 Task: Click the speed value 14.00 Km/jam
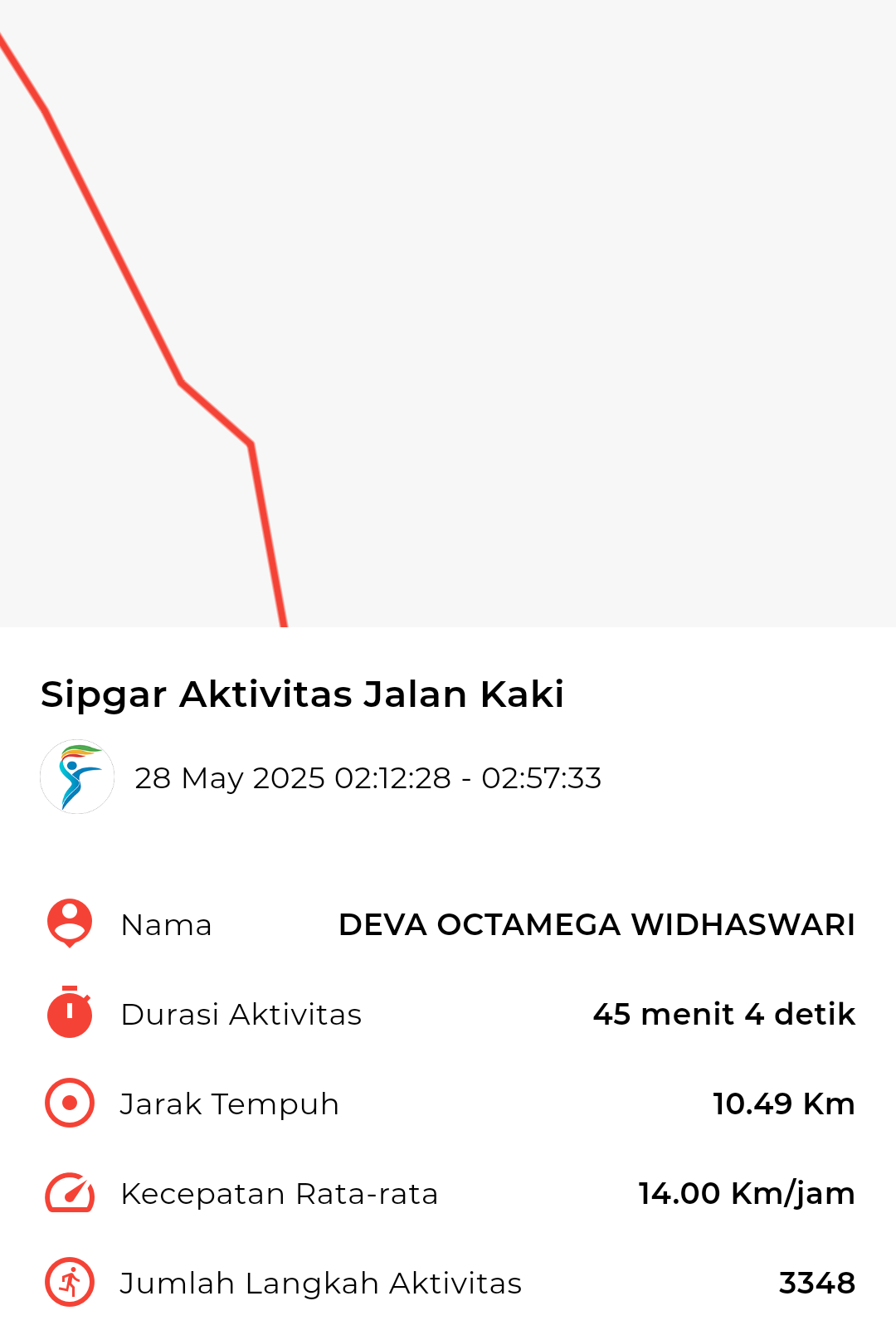point(745,1193)
